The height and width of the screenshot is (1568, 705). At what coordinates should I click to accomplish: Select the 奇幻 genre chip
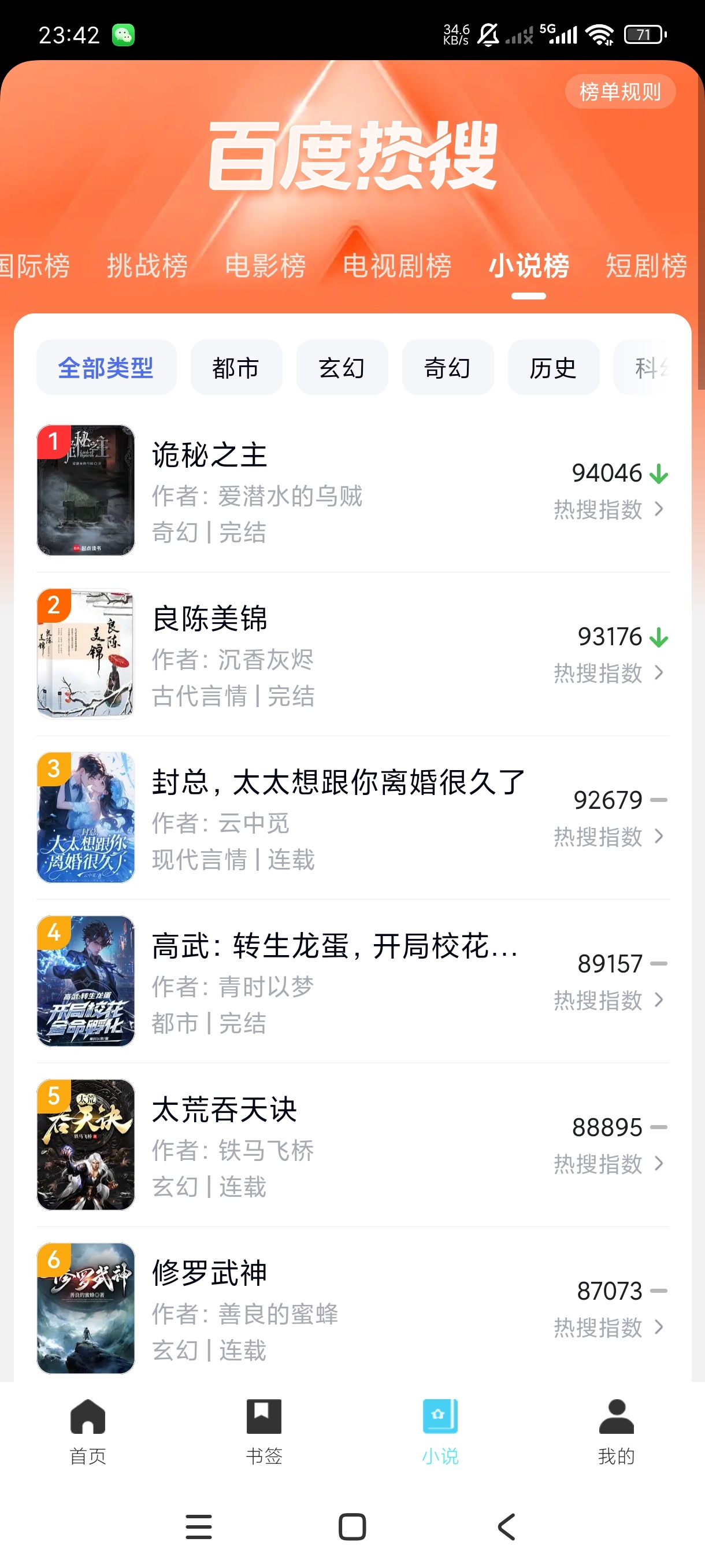pyautogui.click(x=448, y=368)
